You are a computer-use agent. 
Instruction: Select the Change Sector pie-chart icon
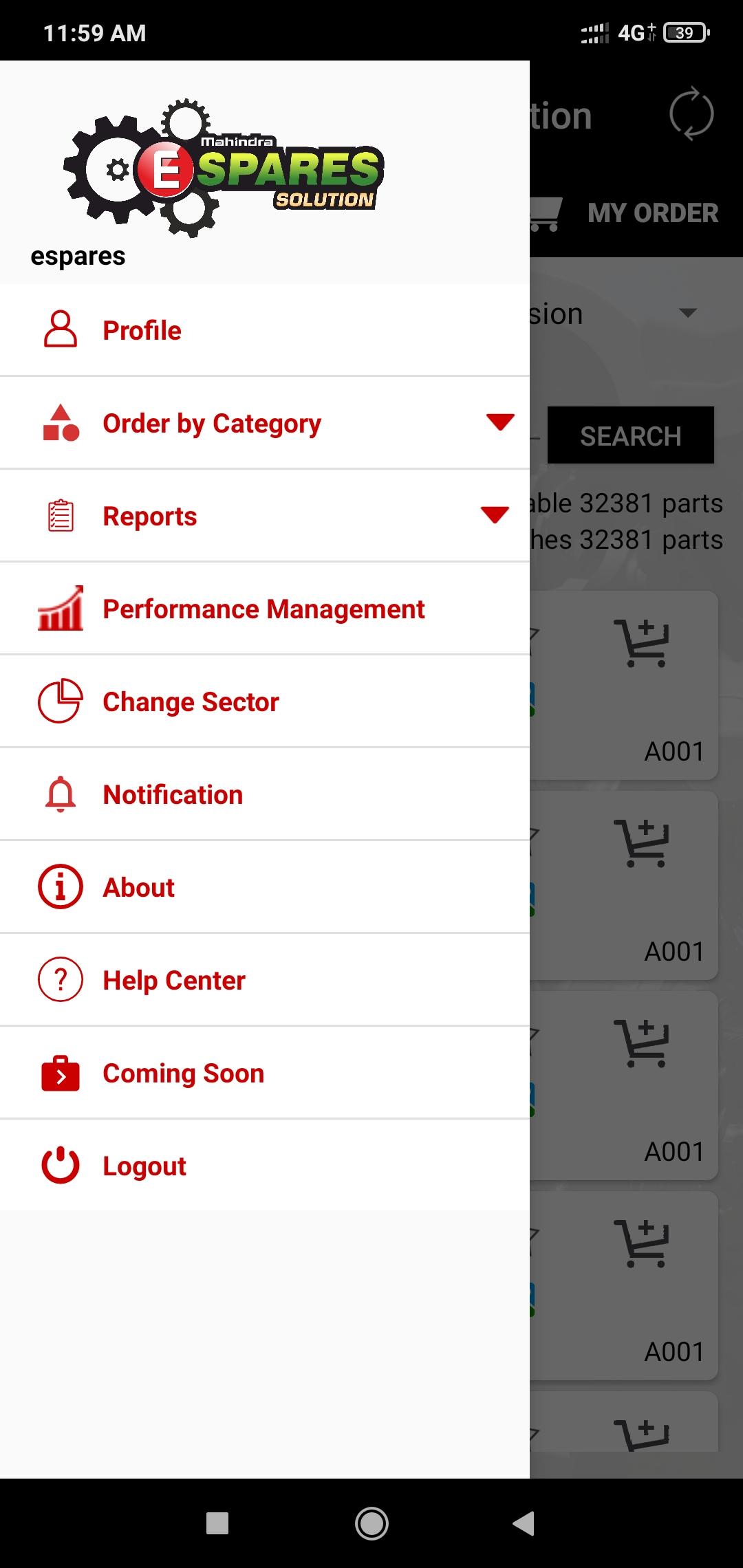point(61,701)
